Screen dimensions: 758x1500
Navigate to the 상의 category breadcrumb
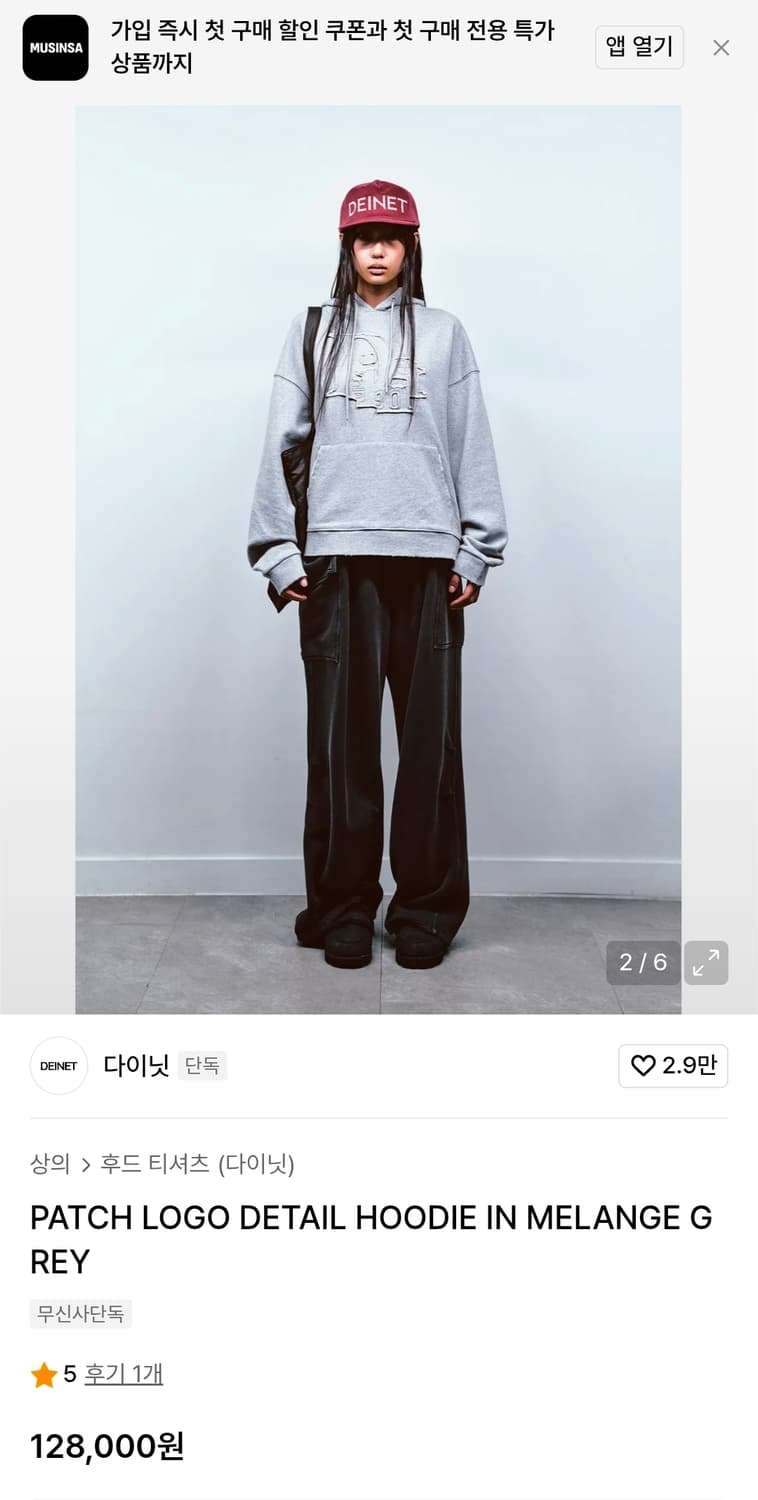48,1163
